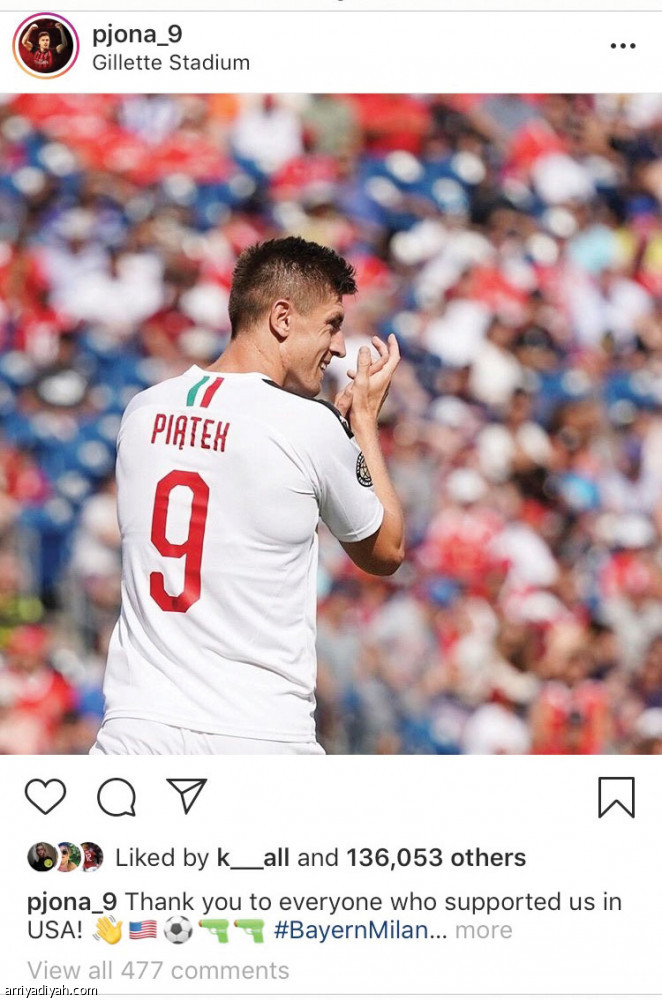Open the list of 136,053 others who liked

click(435, 857)
